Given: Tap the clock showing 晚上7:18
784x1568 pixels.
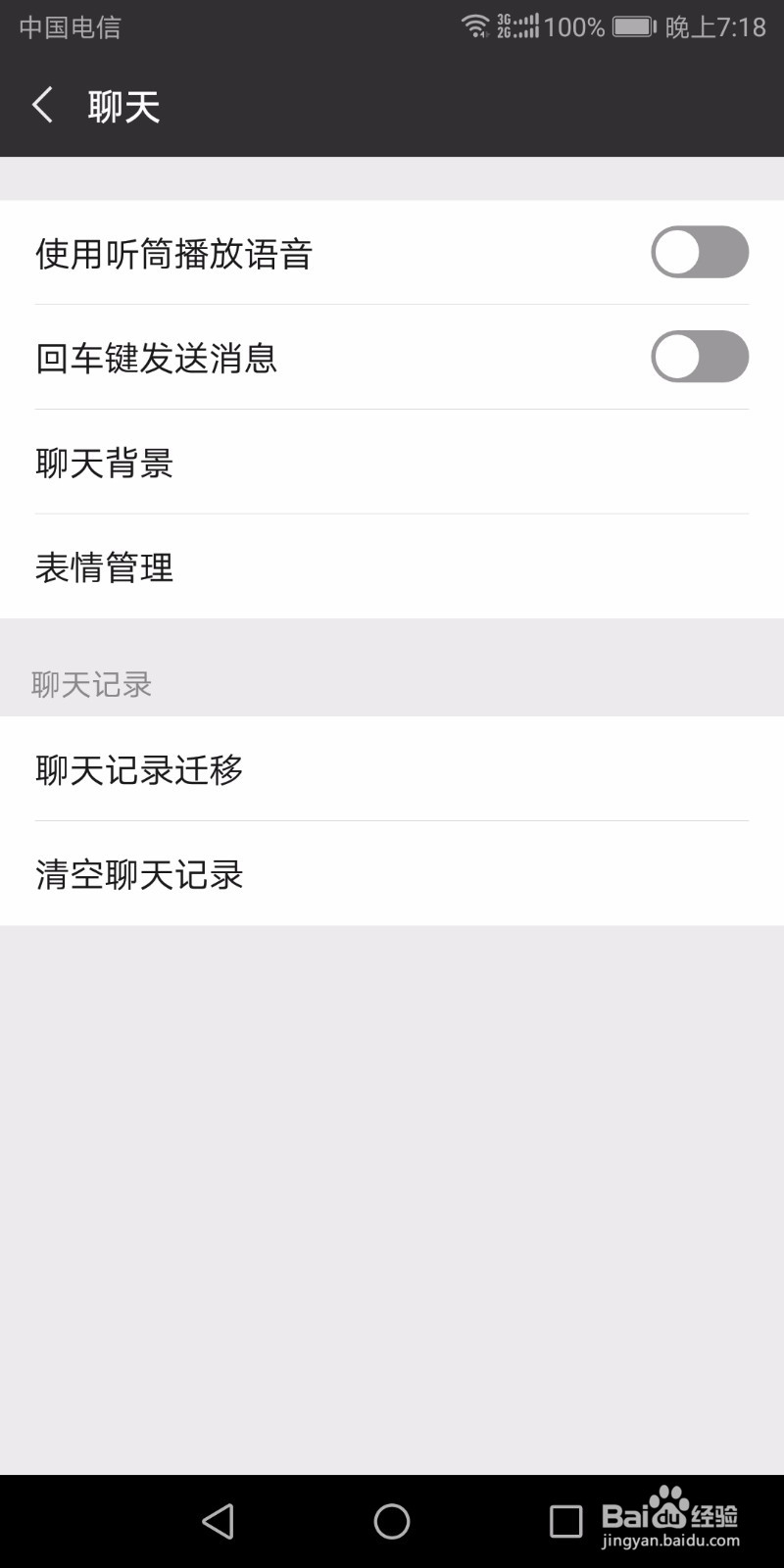Looking at the screenshot, I should coord(721,26).
